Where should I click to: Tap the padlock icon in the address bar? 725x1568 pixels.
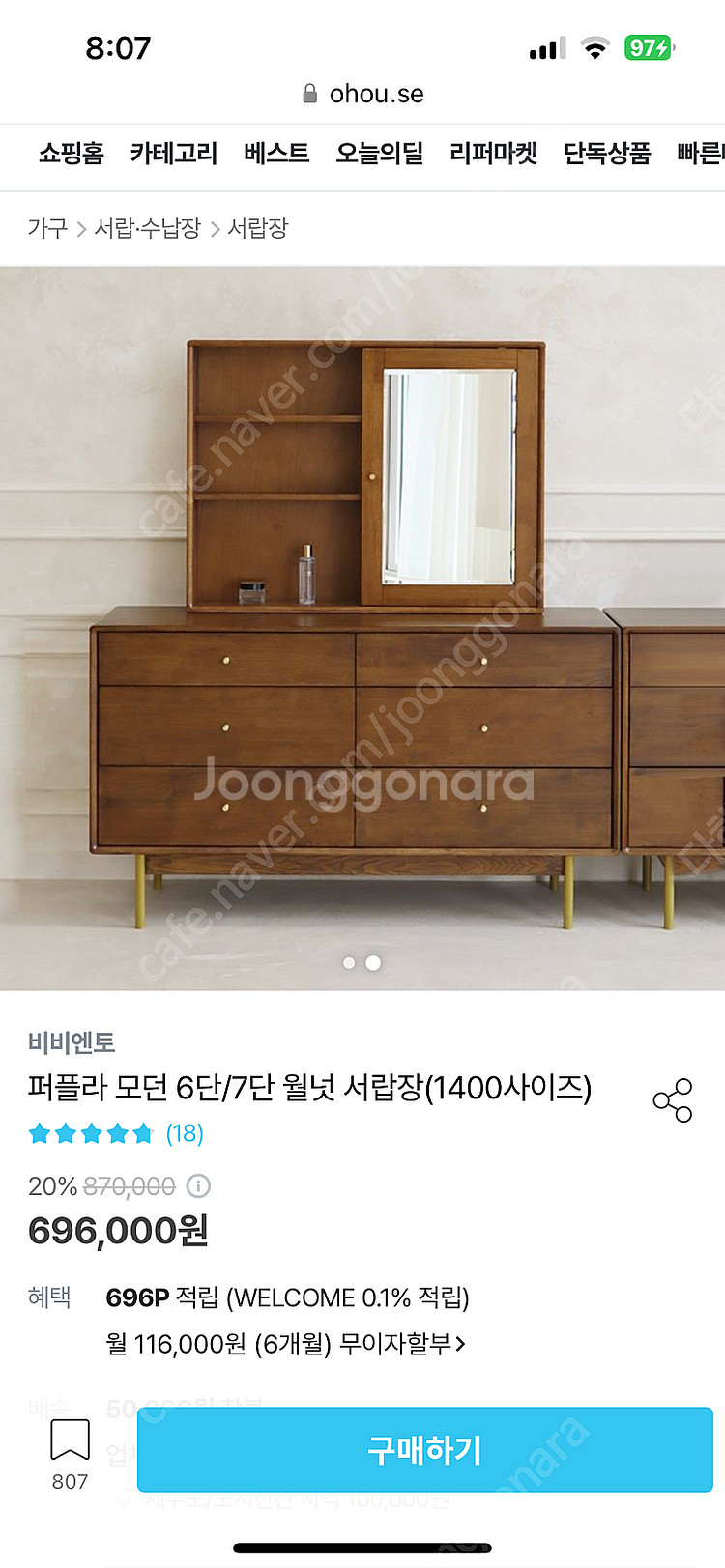coord(308,93)
